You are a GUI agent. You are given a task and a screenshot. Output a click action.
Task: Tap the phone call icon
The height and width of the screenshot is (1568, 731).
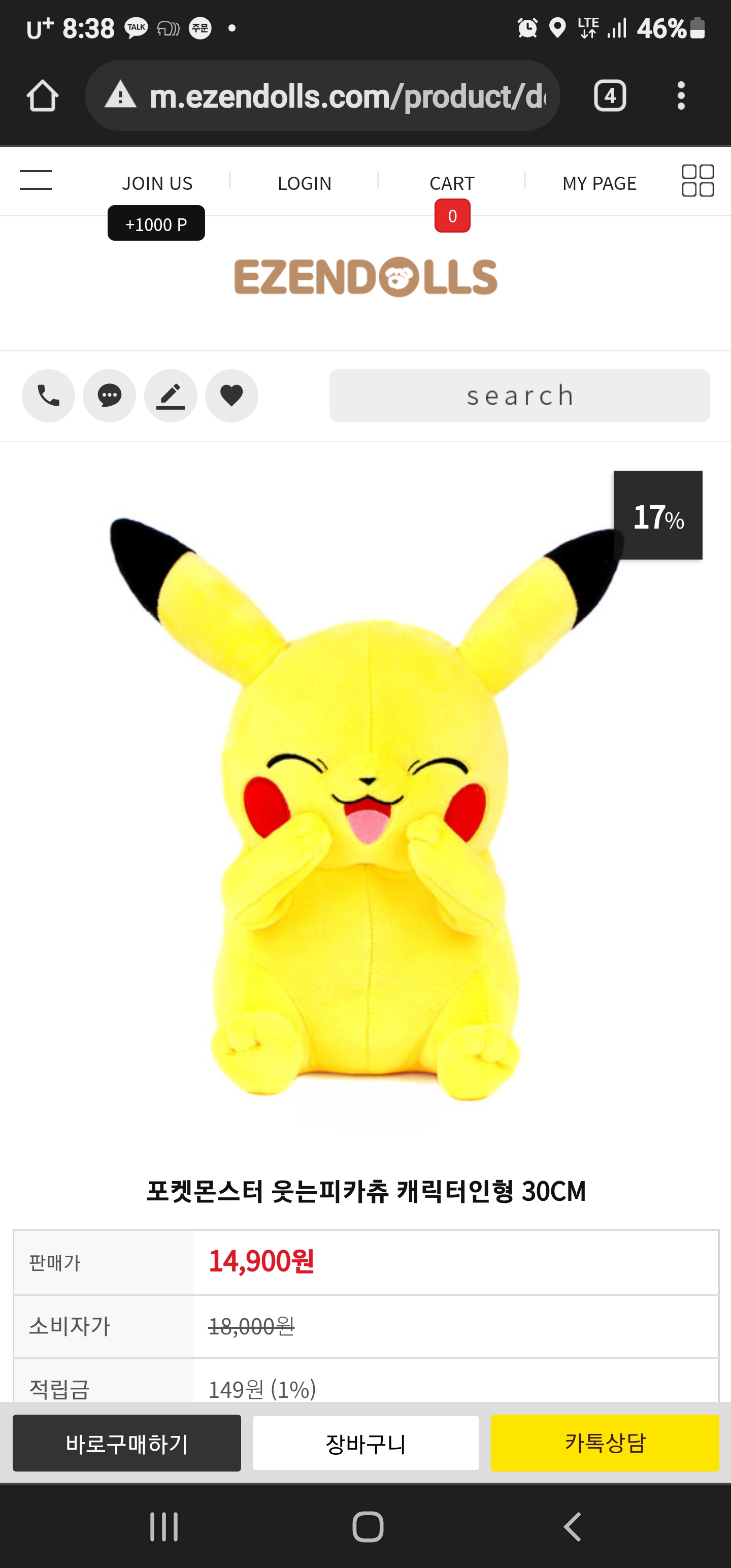coord(49,396)
